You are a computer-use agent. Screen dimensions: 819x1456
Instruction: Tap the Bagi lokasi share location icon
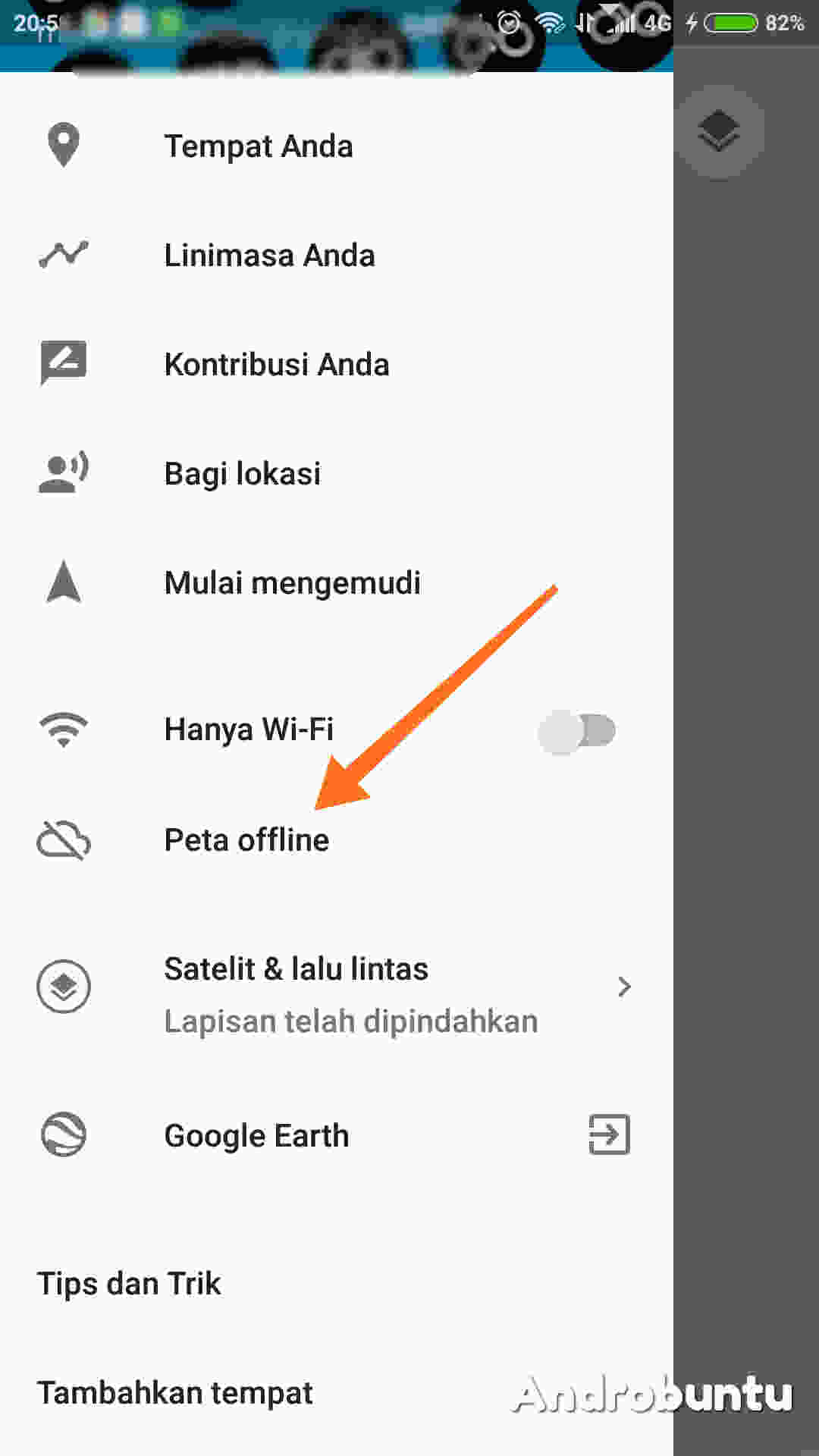click(x=64, y=473)
